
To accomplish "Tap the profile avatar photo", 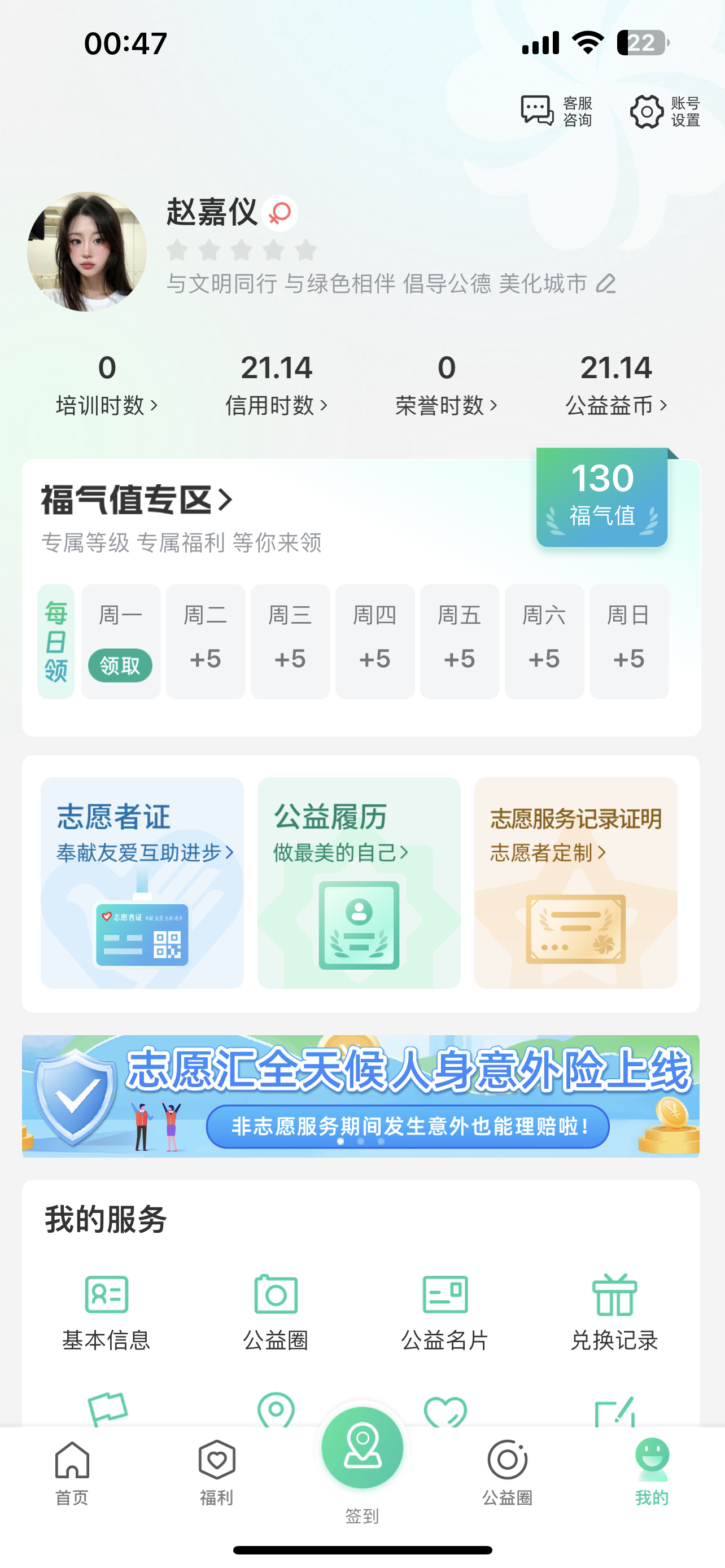I will tap(87, 251).
